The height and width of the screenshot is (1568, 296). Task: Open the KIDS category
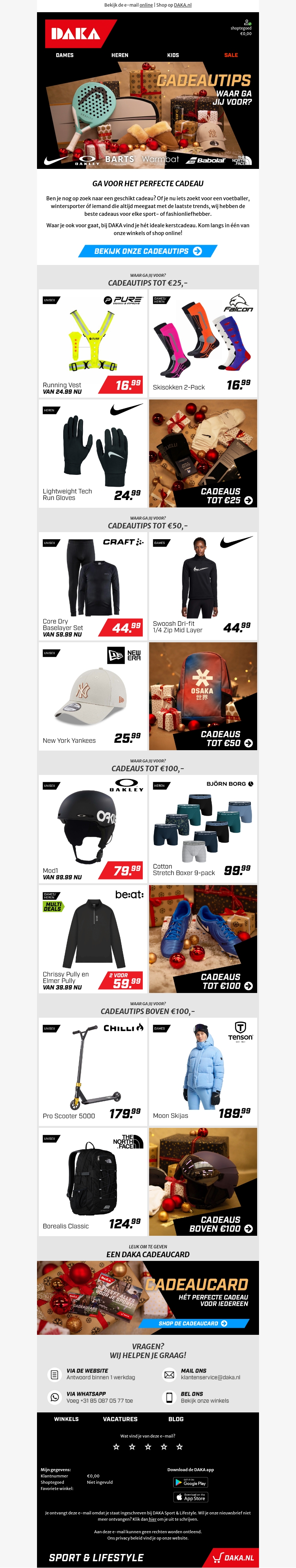coord(173,55)
